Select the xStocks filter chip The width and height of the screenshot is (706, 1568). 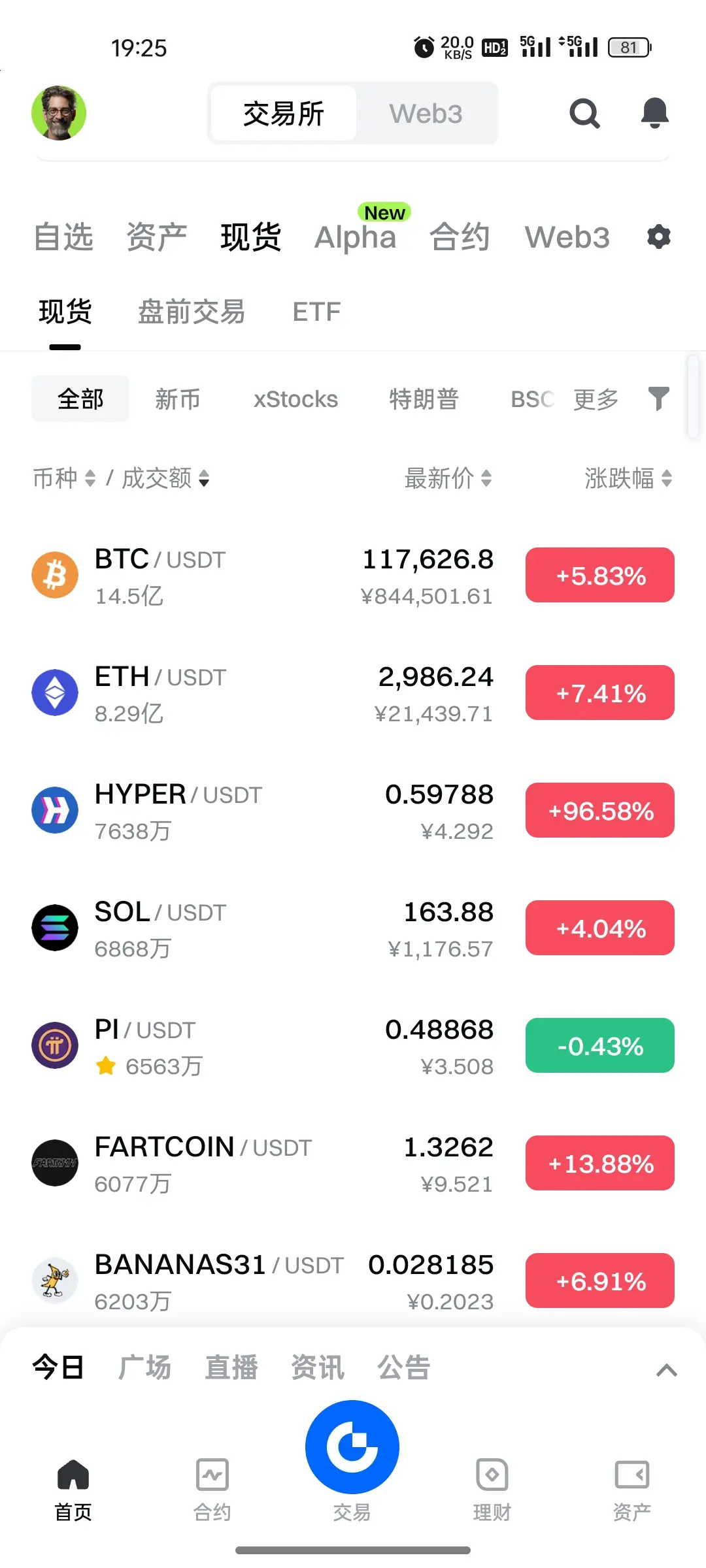point(295,399)
